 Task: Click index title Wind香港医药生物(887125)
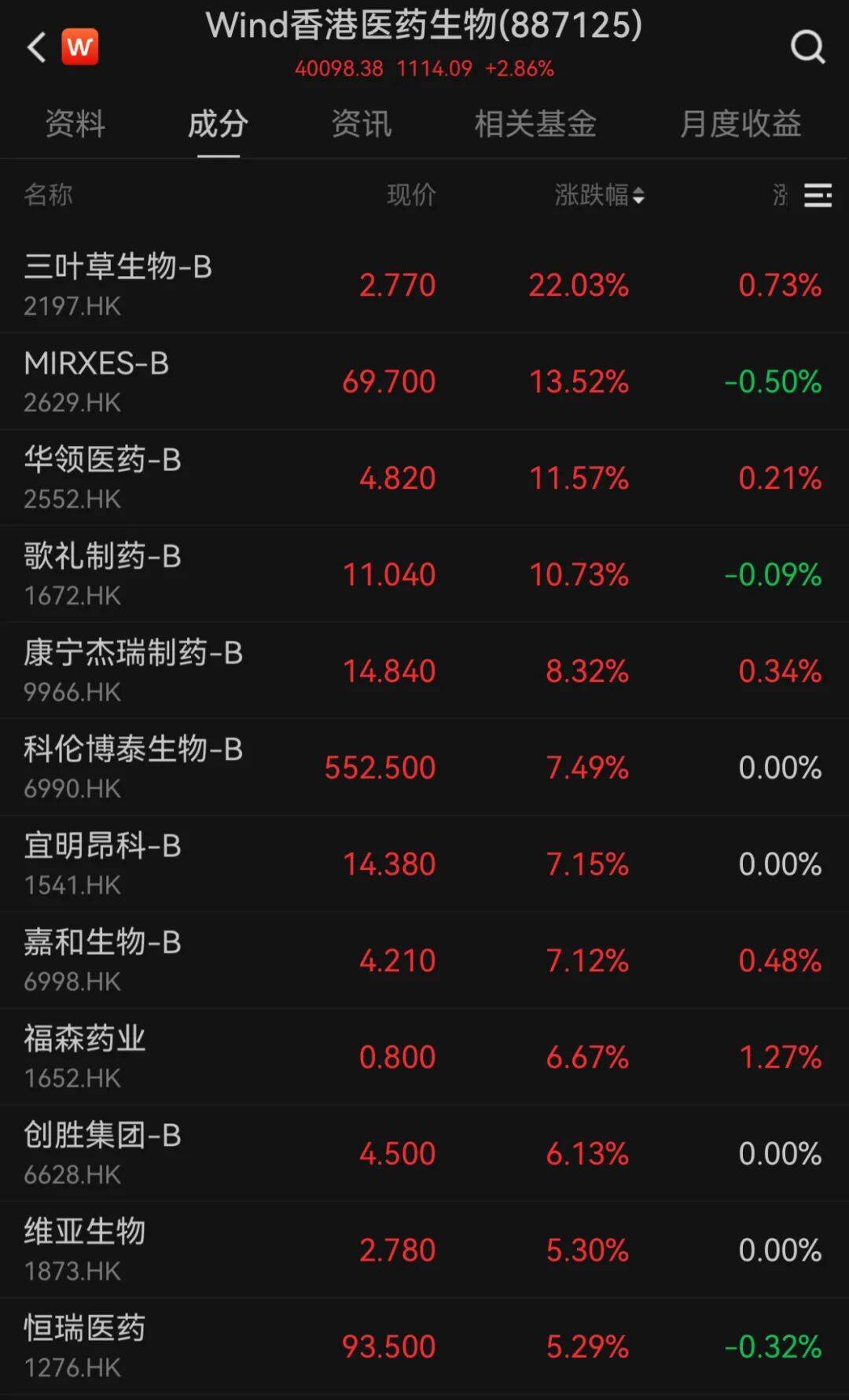coord(424,26)
